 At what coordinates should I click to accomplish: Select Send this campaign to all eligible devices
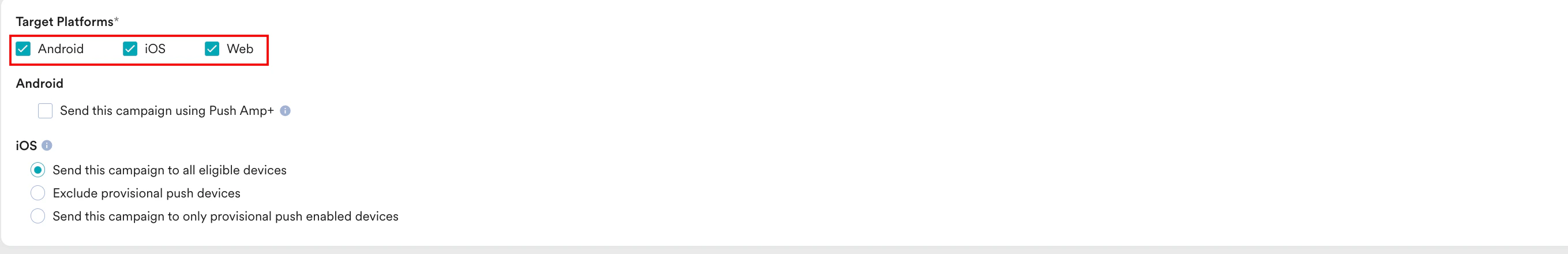click(37, 170)
